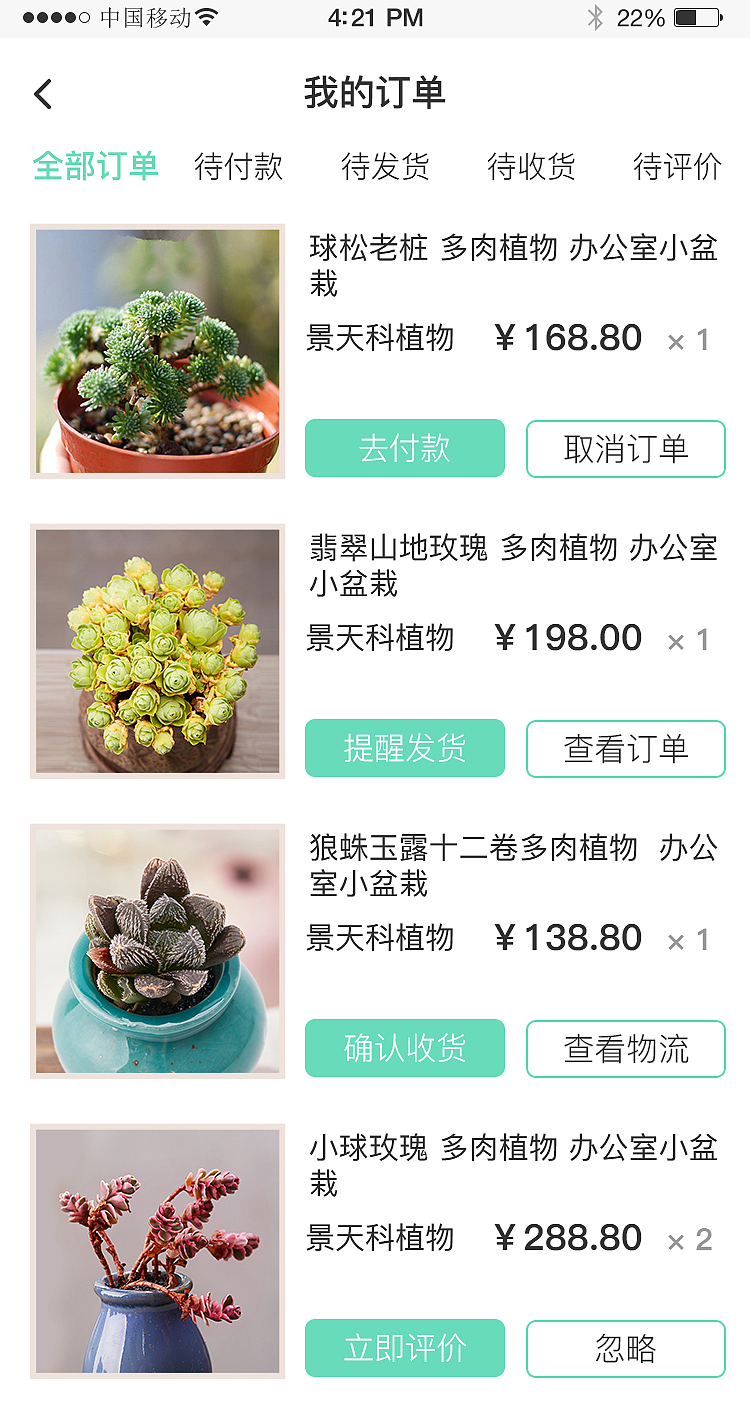Switch to the 待发货 tab
The height and width of the screenshot is (1422, 750).
click(x=386, y=167)
